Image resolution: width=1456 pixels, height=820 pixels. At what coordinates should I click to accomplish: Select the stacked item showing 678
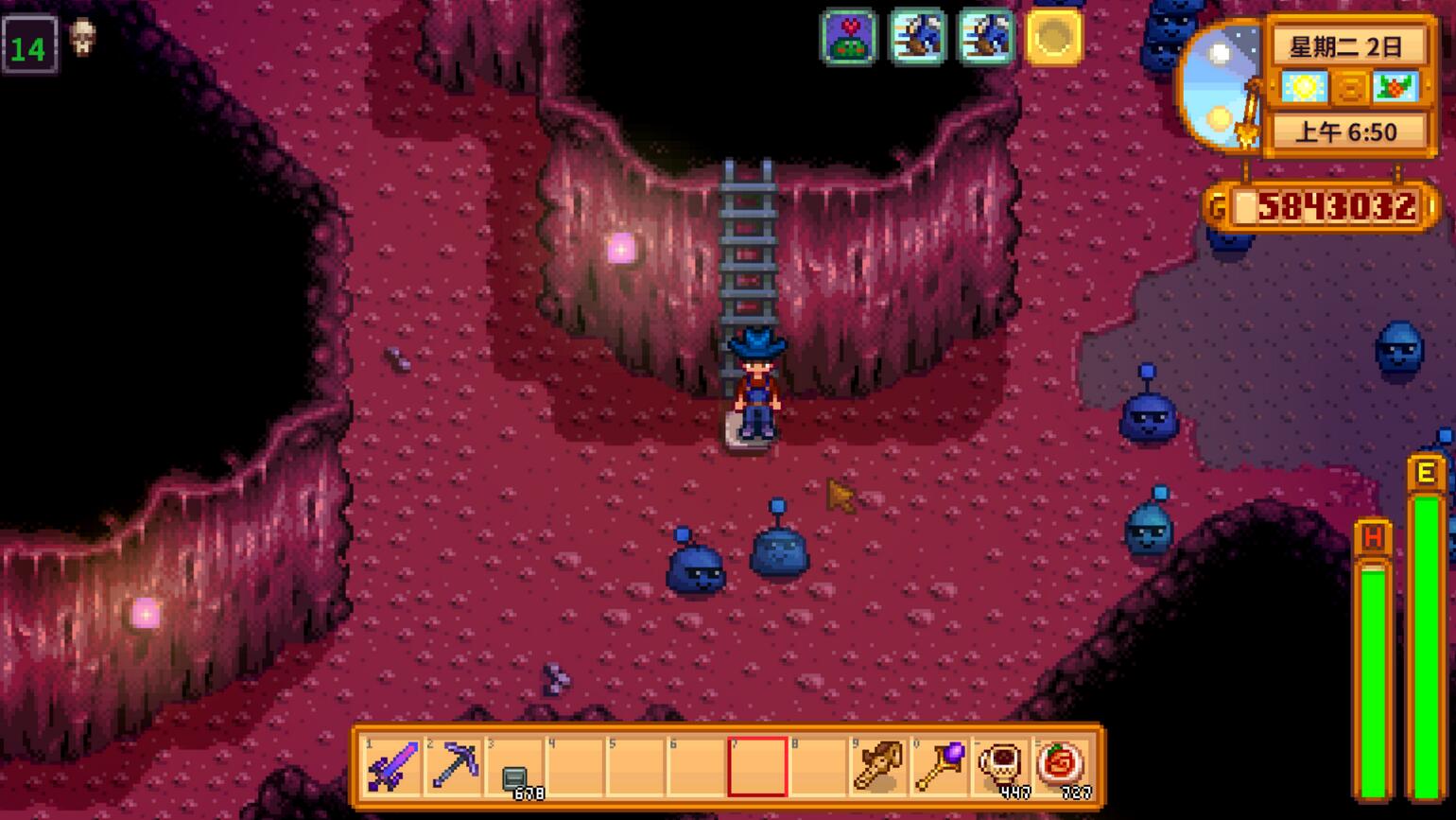[x=515, y=766]
